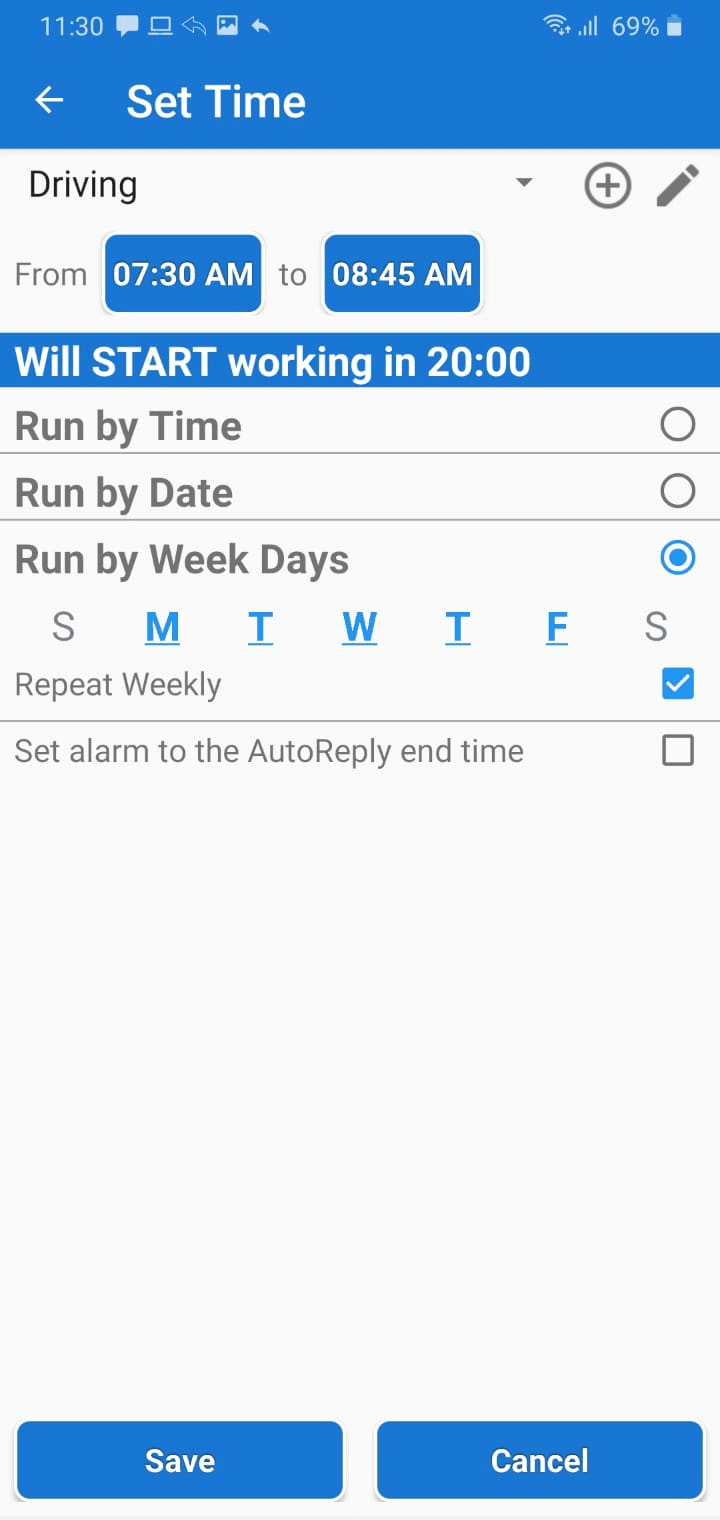This screenshot has width=720, height=1520.
Task: Save the time settings
Action: coord(180,1461)
